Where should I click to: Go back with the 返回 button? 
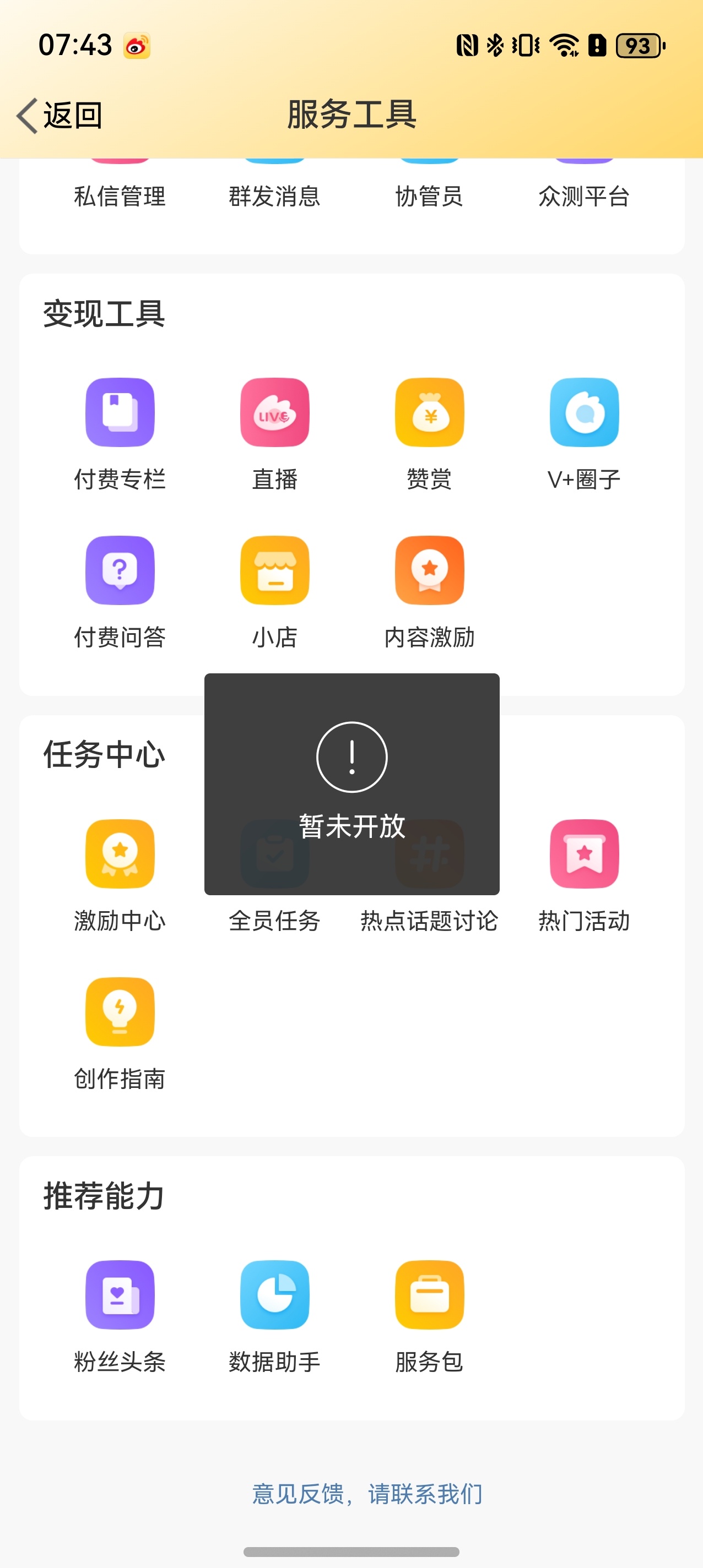[x=59, y=115]
